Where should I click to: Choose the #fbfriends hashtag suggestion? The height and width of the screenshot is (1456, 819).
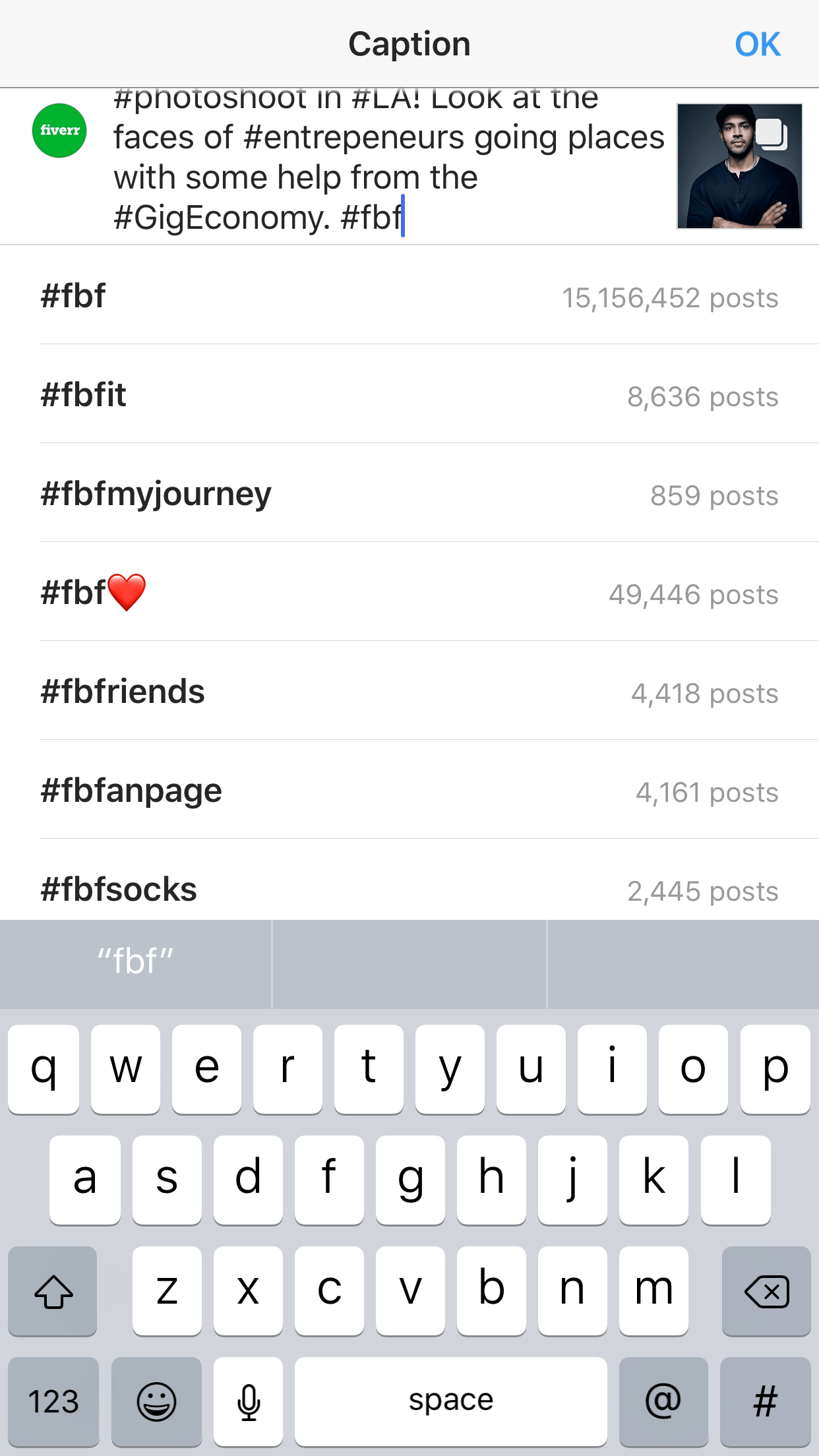click(x=409, y=692)
